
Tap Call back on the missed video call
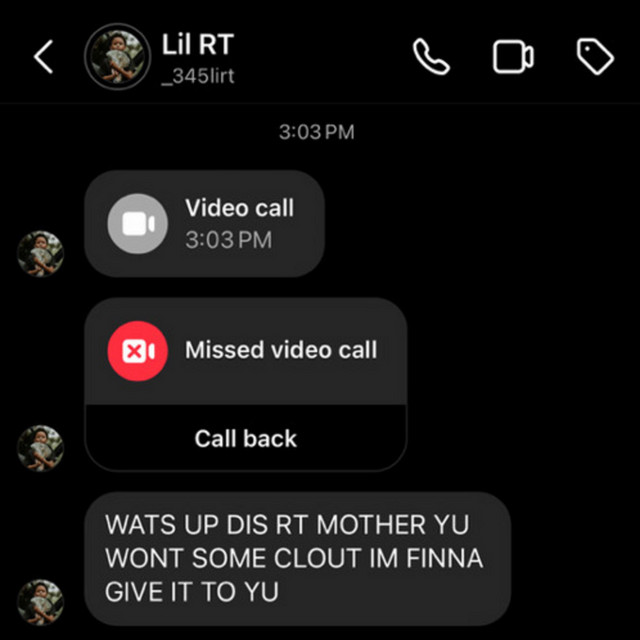(x=246, y=438)
